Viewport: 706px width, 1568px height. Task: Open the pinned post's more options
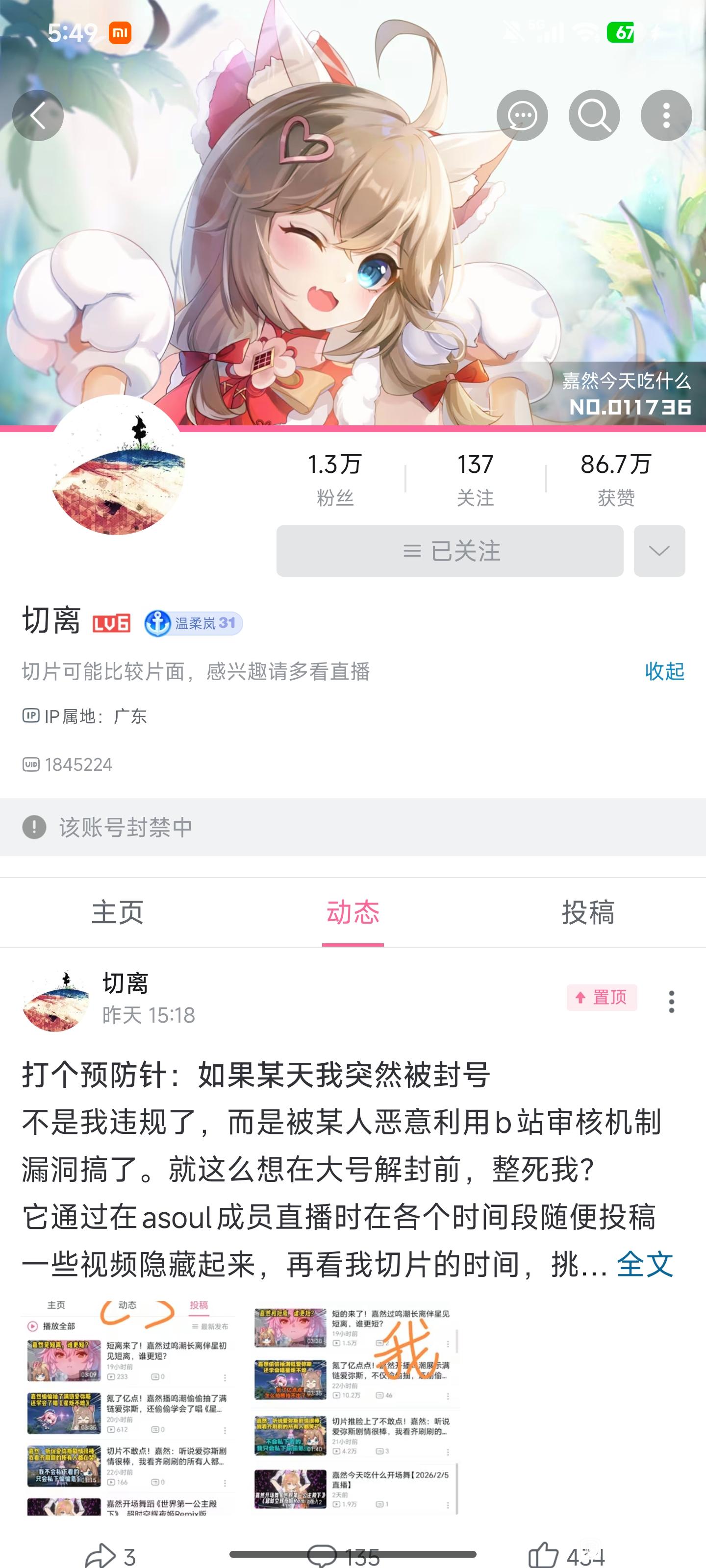point(671,1001)
